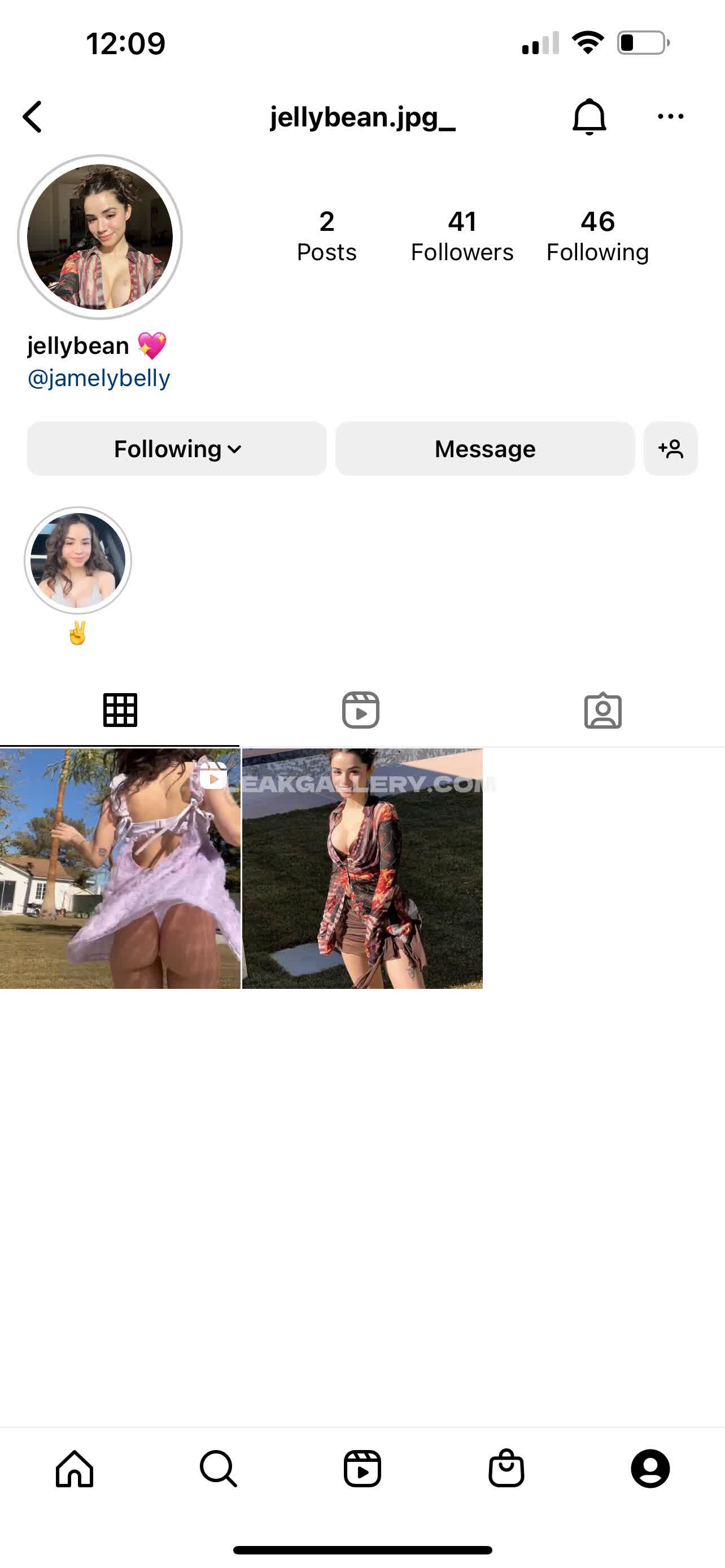Open the three-dot options menu

pos(670,116)
